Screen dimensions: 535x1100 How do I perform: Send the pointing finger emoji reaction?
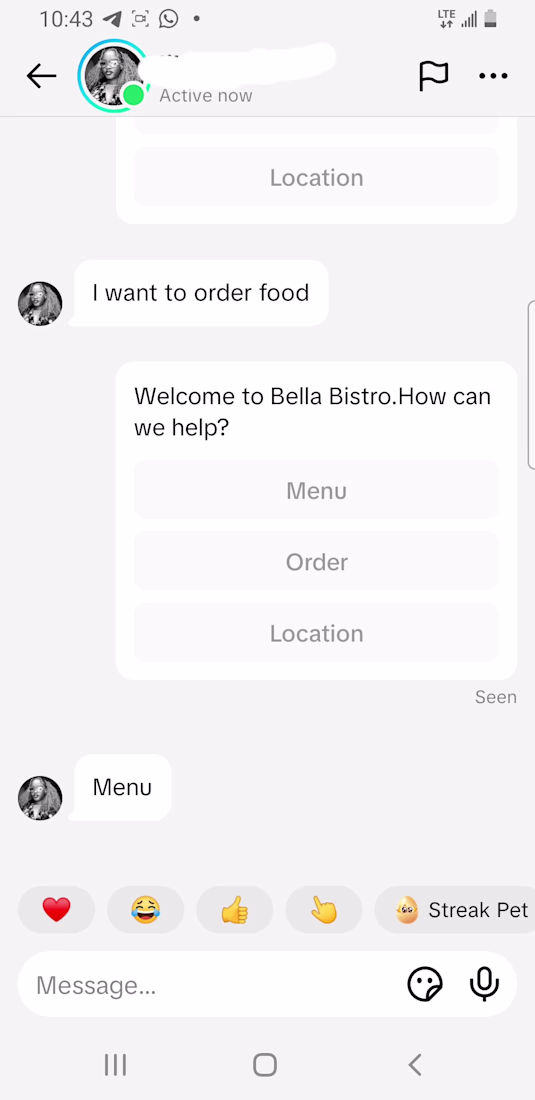point(324,910)
